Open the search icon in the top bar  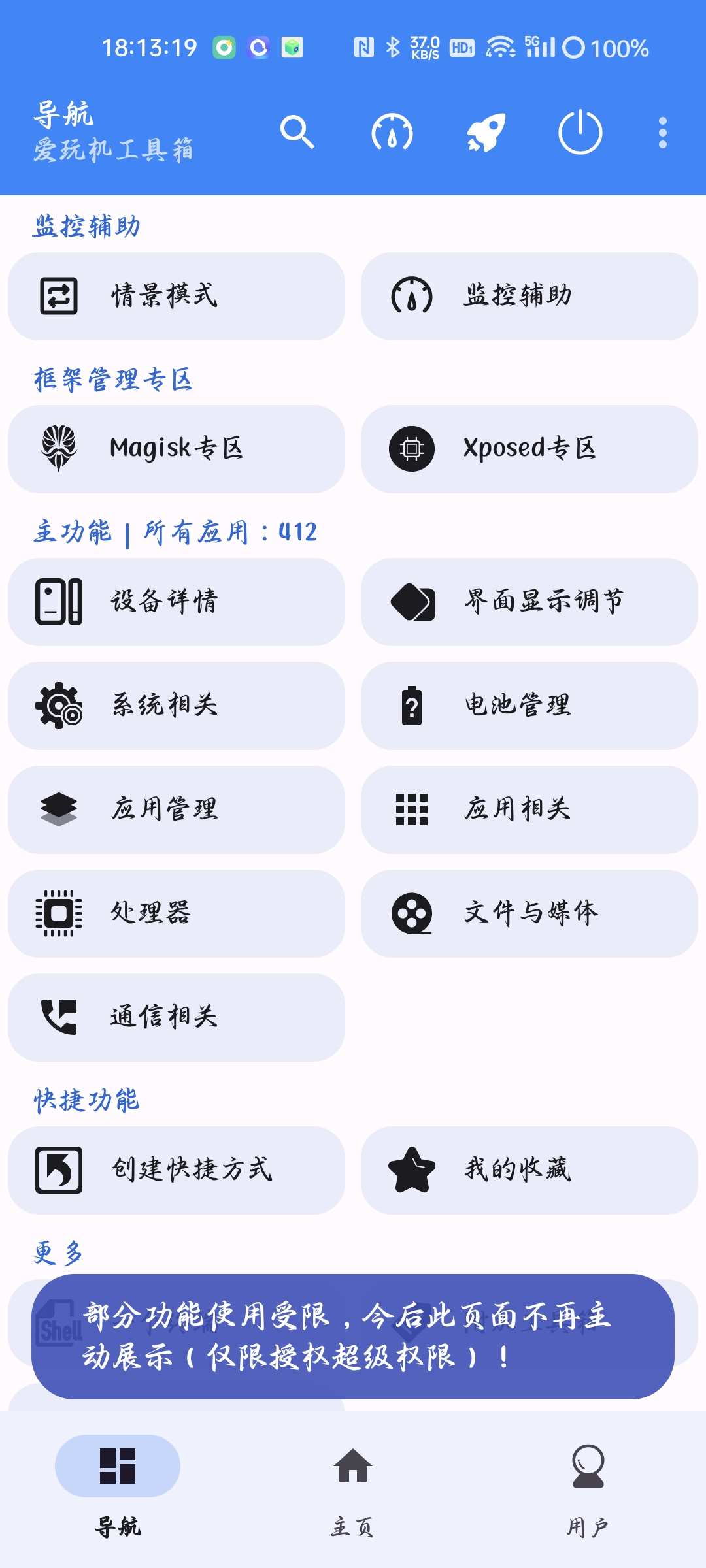[x=298, y=131]
